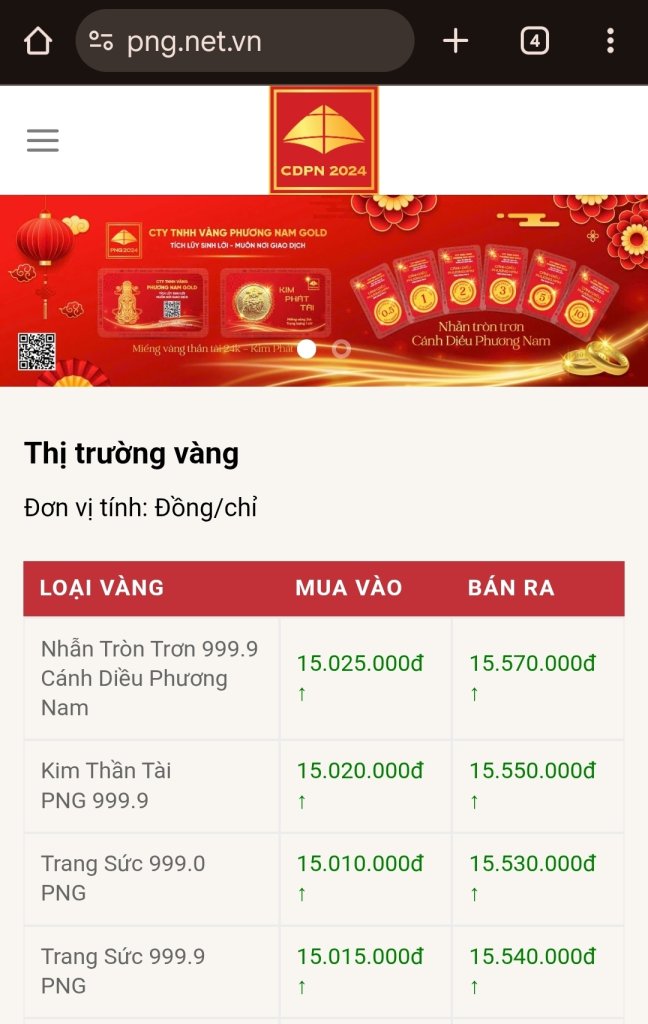The image size is (648, 1024).
Task: Open the Phương Nam Gold promotional banner
Action: [x=324, y=280]
